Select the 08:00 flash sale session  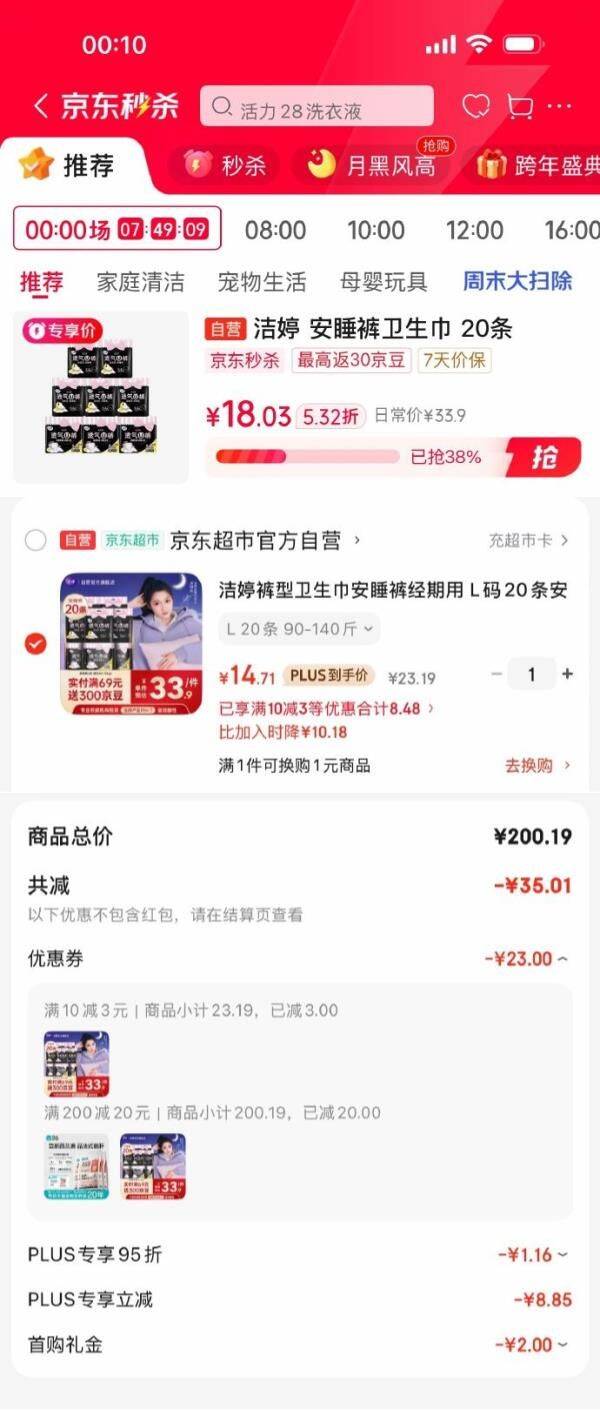click(x=275, y=230)
